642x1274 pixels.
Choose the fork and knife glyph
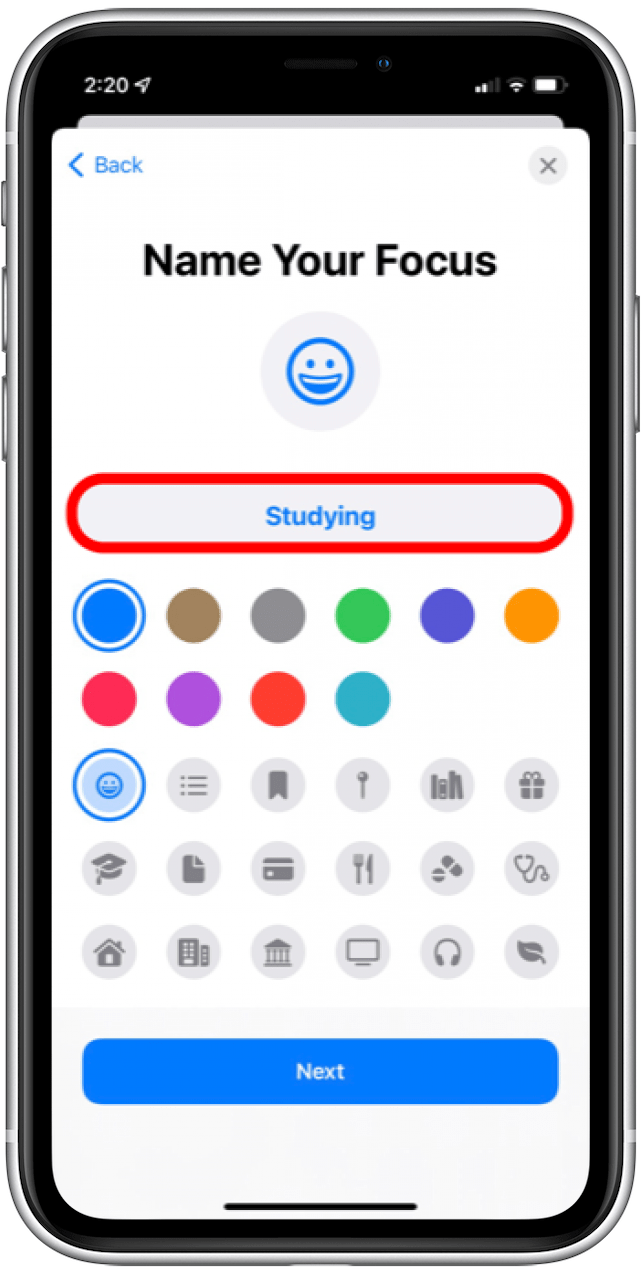362,869
